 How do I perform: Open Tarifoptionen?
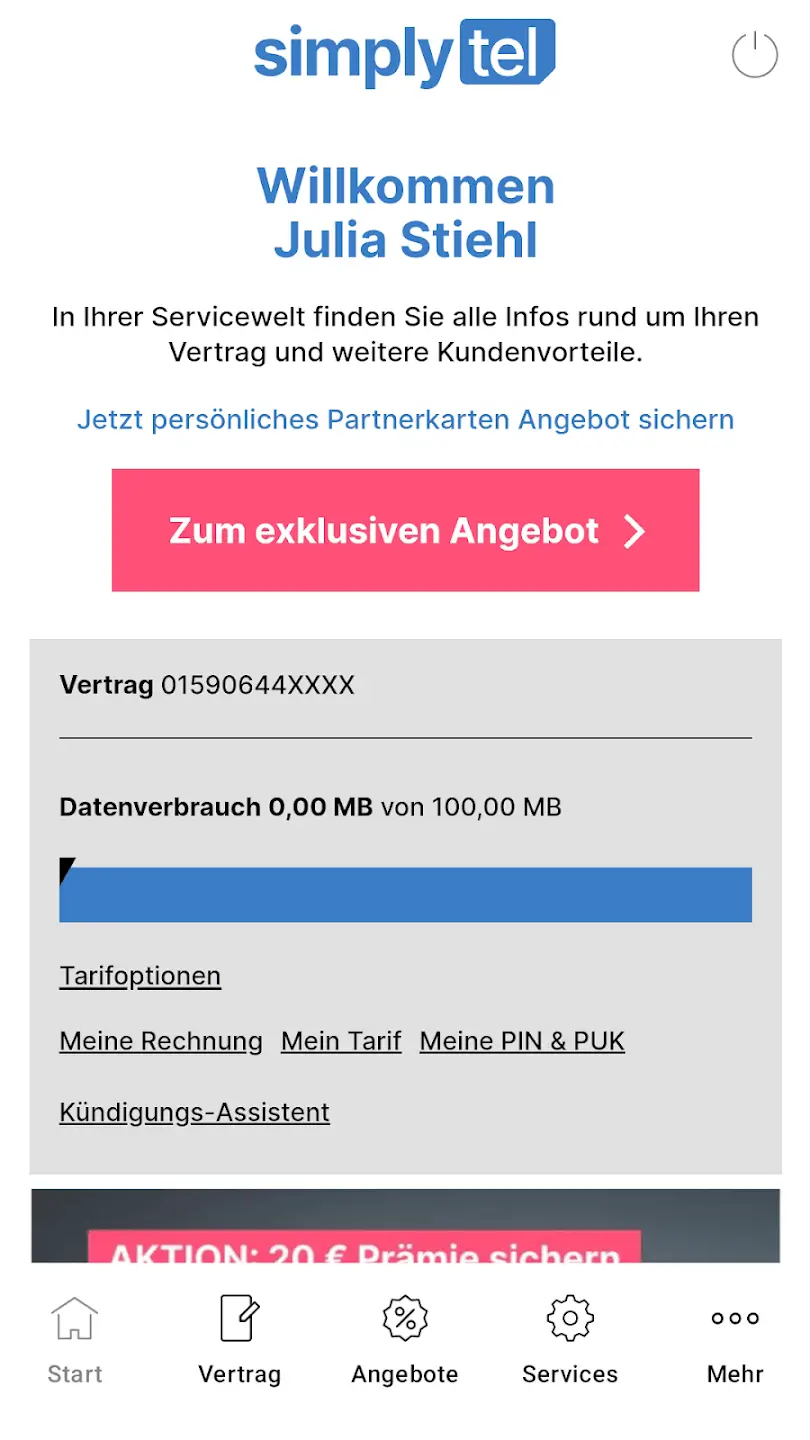(x=140, y=975)
